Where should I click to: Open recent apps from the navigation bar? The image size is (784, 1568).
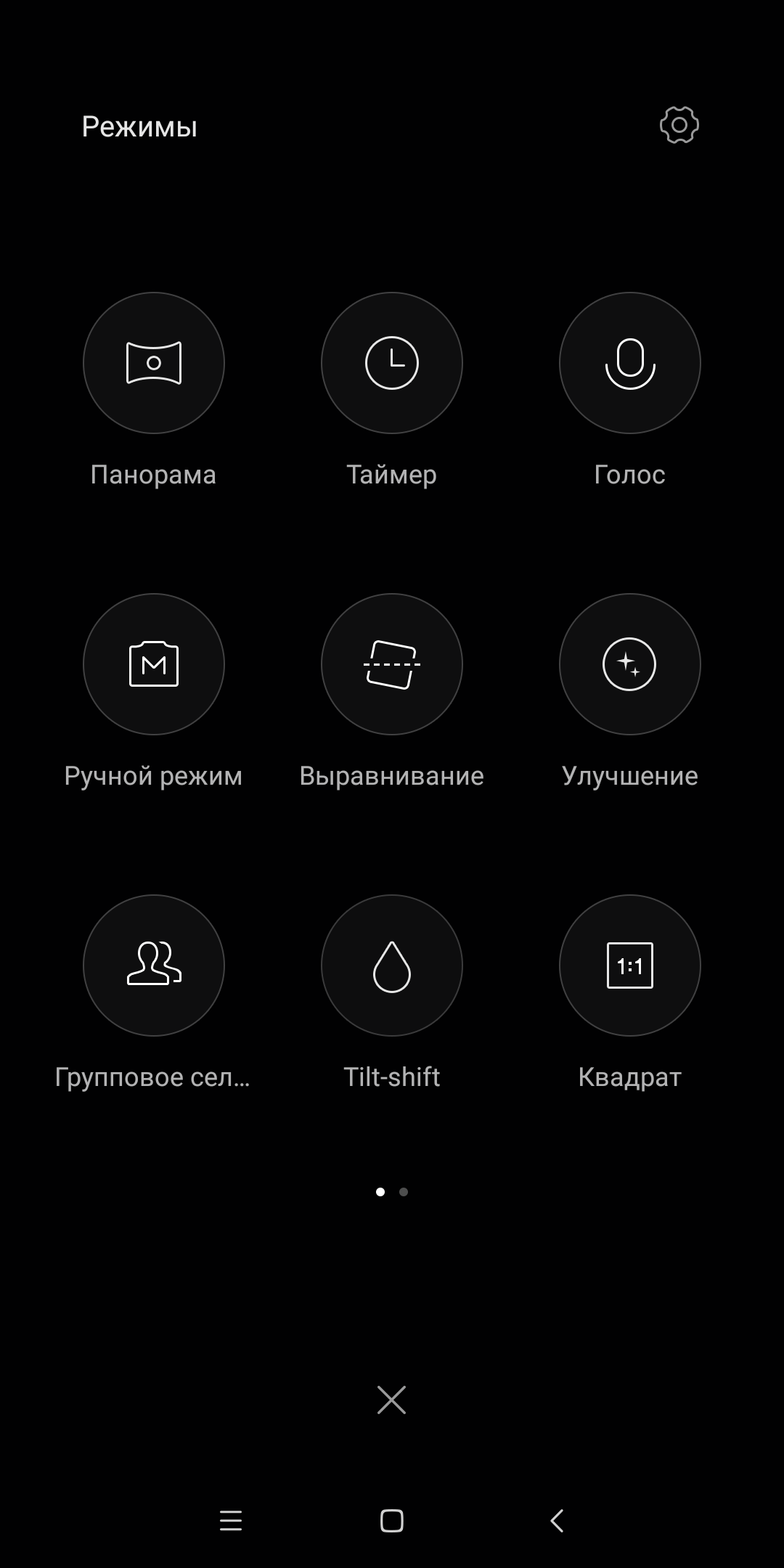(231, 1521)
